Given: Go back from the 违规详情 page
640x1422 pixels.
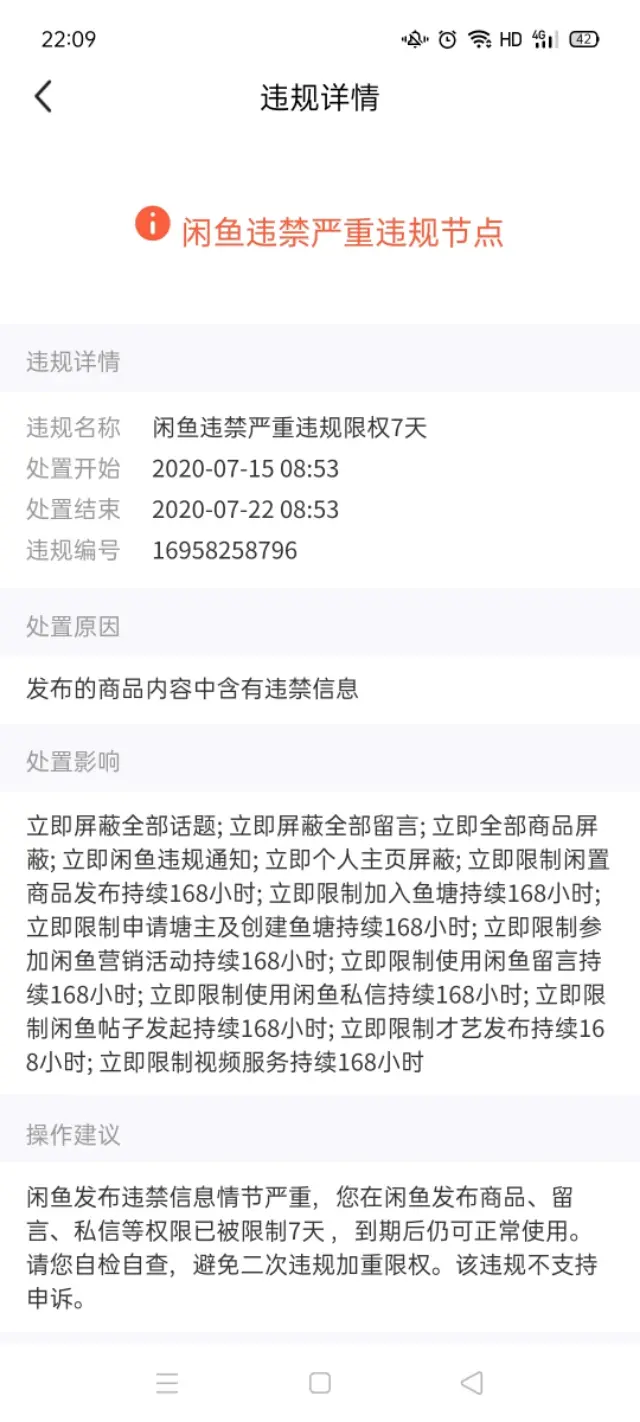Looking at the screenshot, I should 43,97.
